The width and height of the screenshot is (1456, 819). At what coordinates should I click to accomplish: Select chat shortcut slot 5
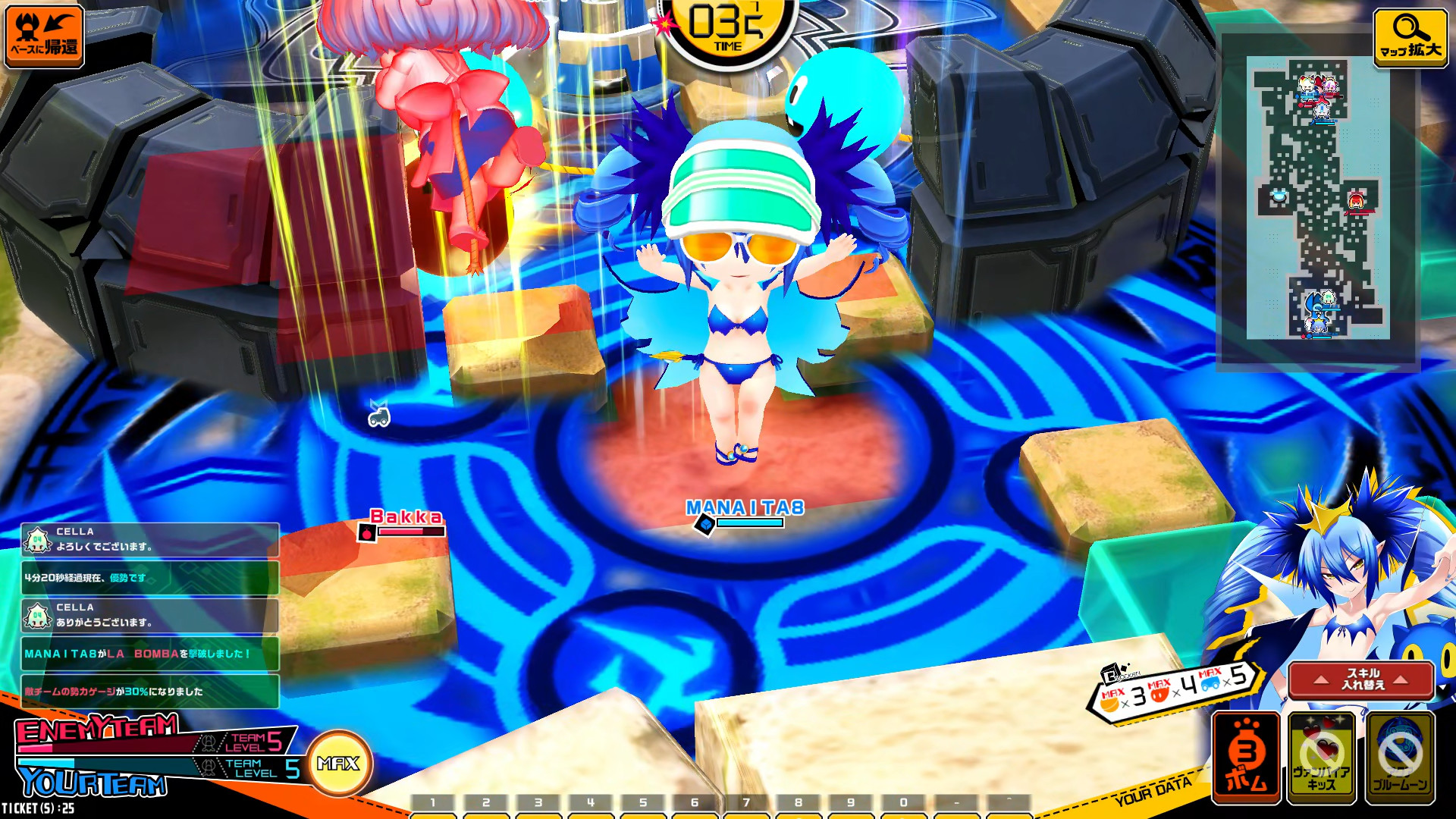(642, 804)
